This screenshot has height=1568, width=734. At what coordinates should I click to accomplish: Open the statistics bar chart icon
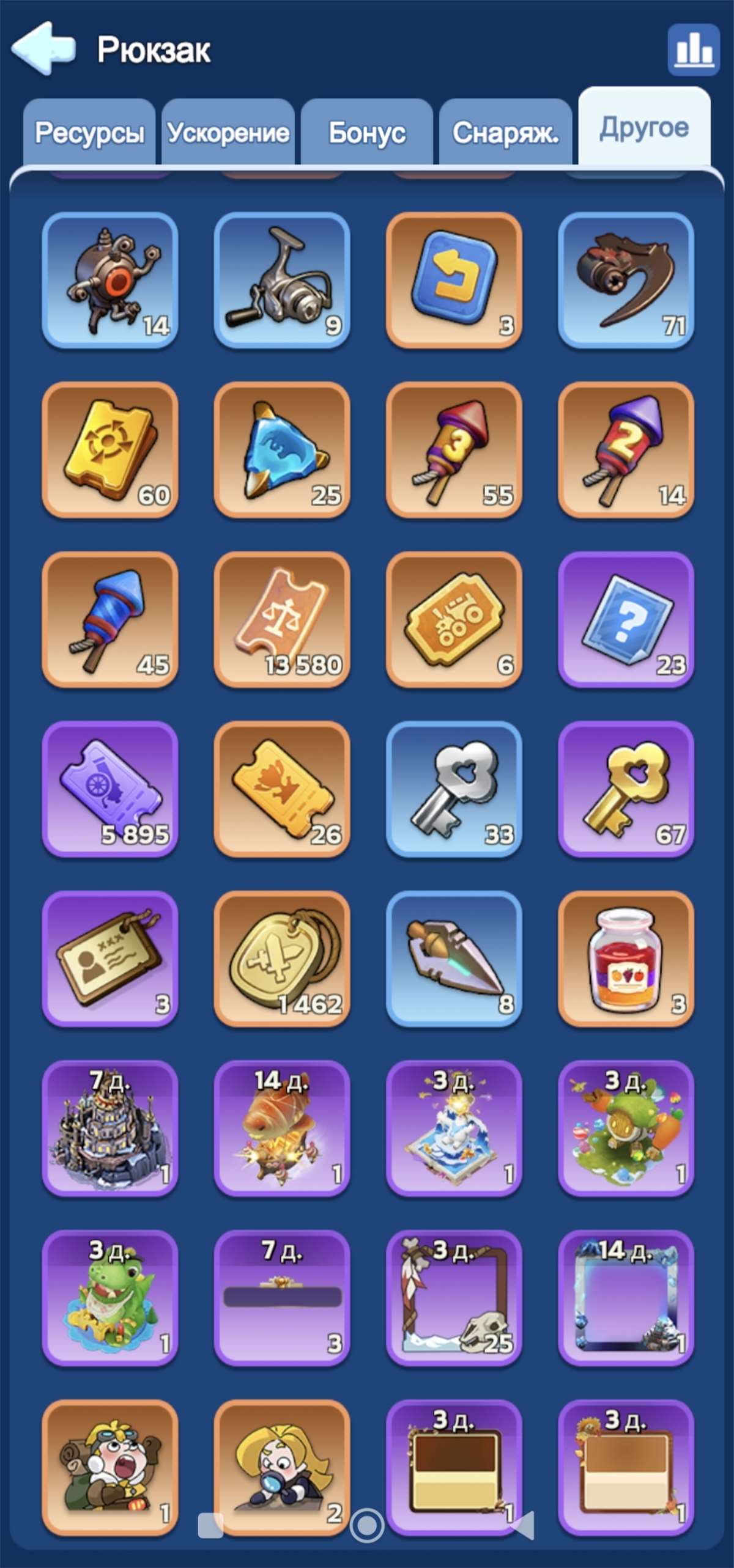click(694, 50)
